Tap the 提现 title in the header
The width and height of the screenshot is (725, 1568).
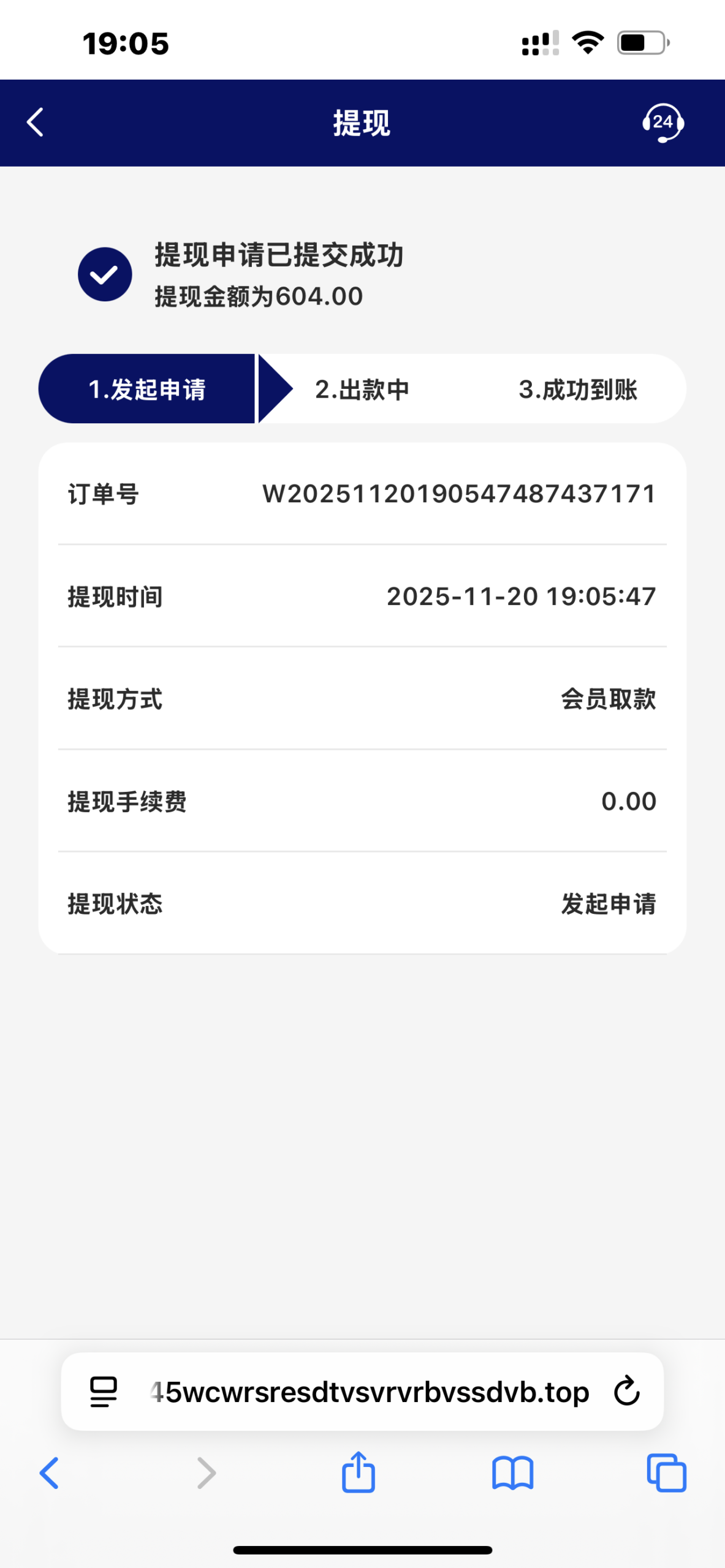(x=362, y=122)
